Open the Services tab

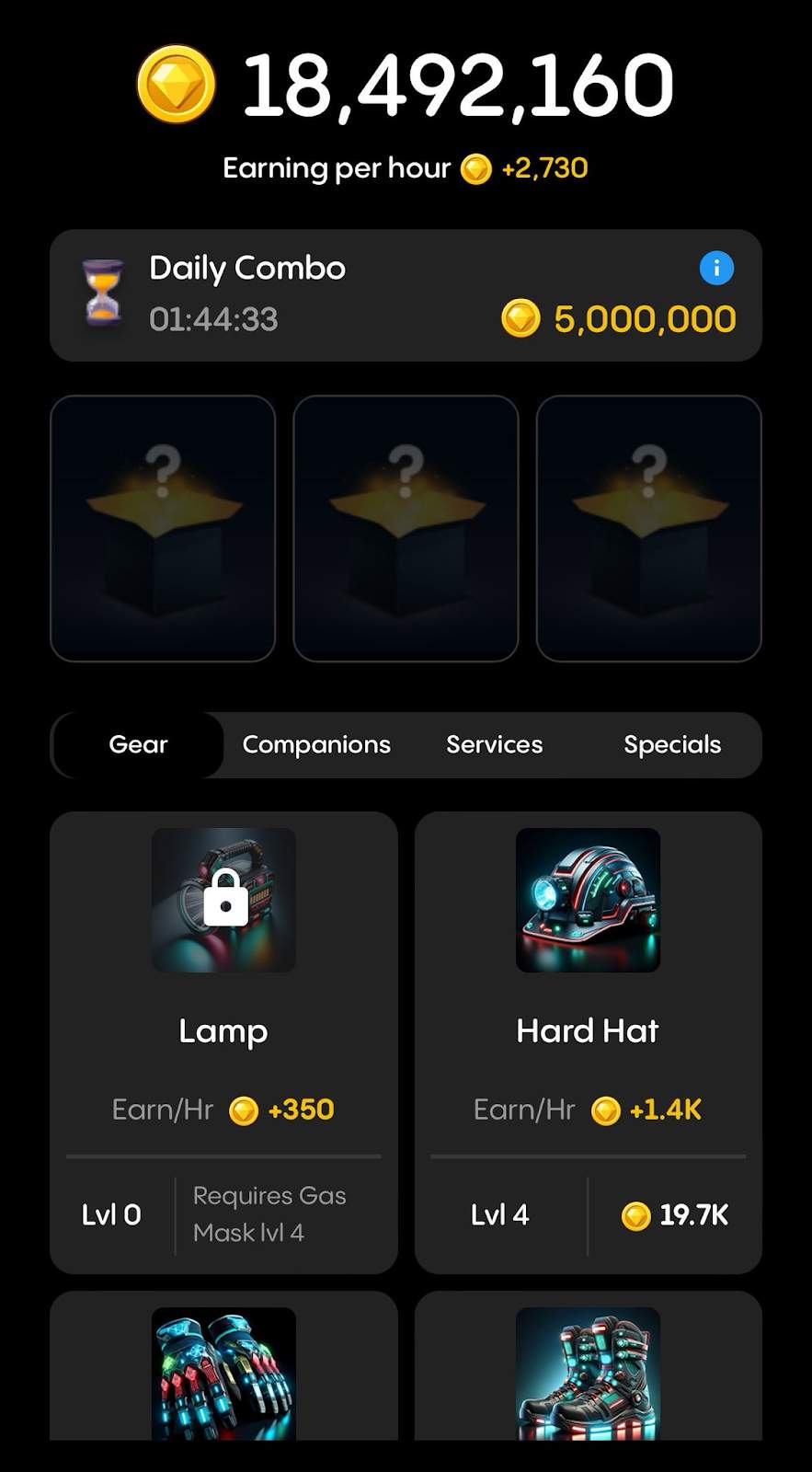(494, 745)
